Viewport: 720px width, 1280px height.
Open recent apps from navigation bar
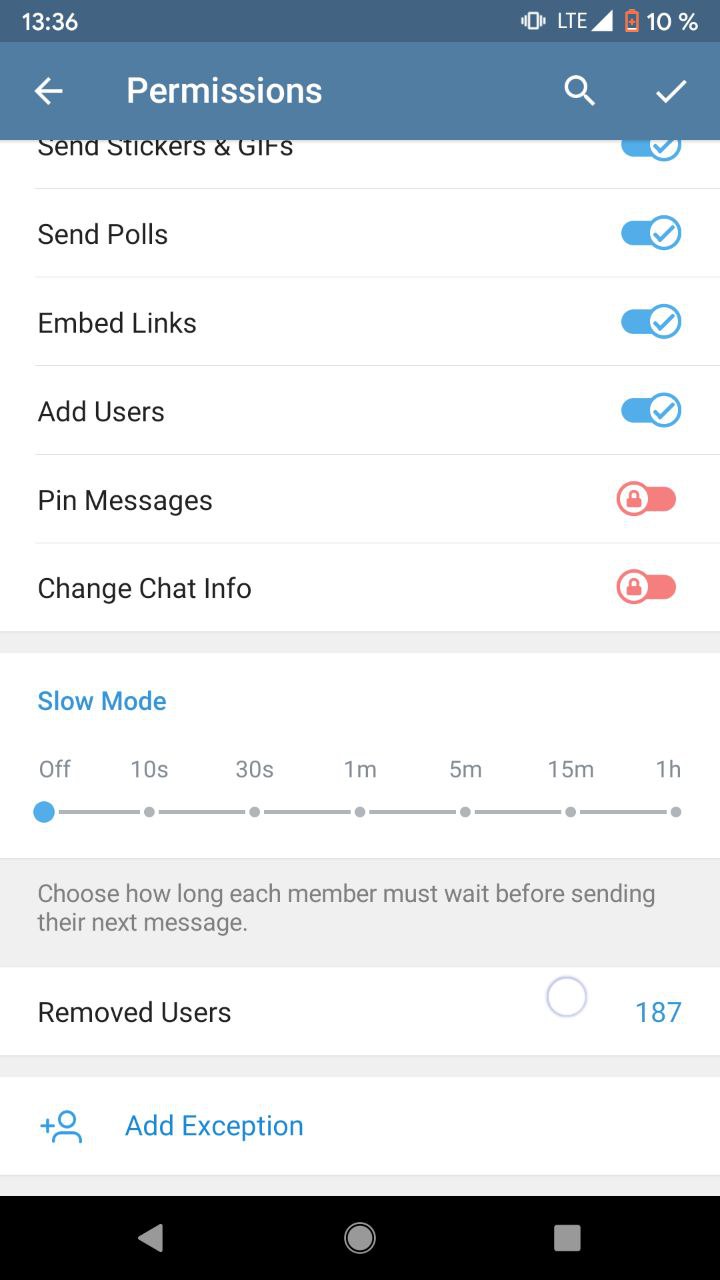[567, 1238]
